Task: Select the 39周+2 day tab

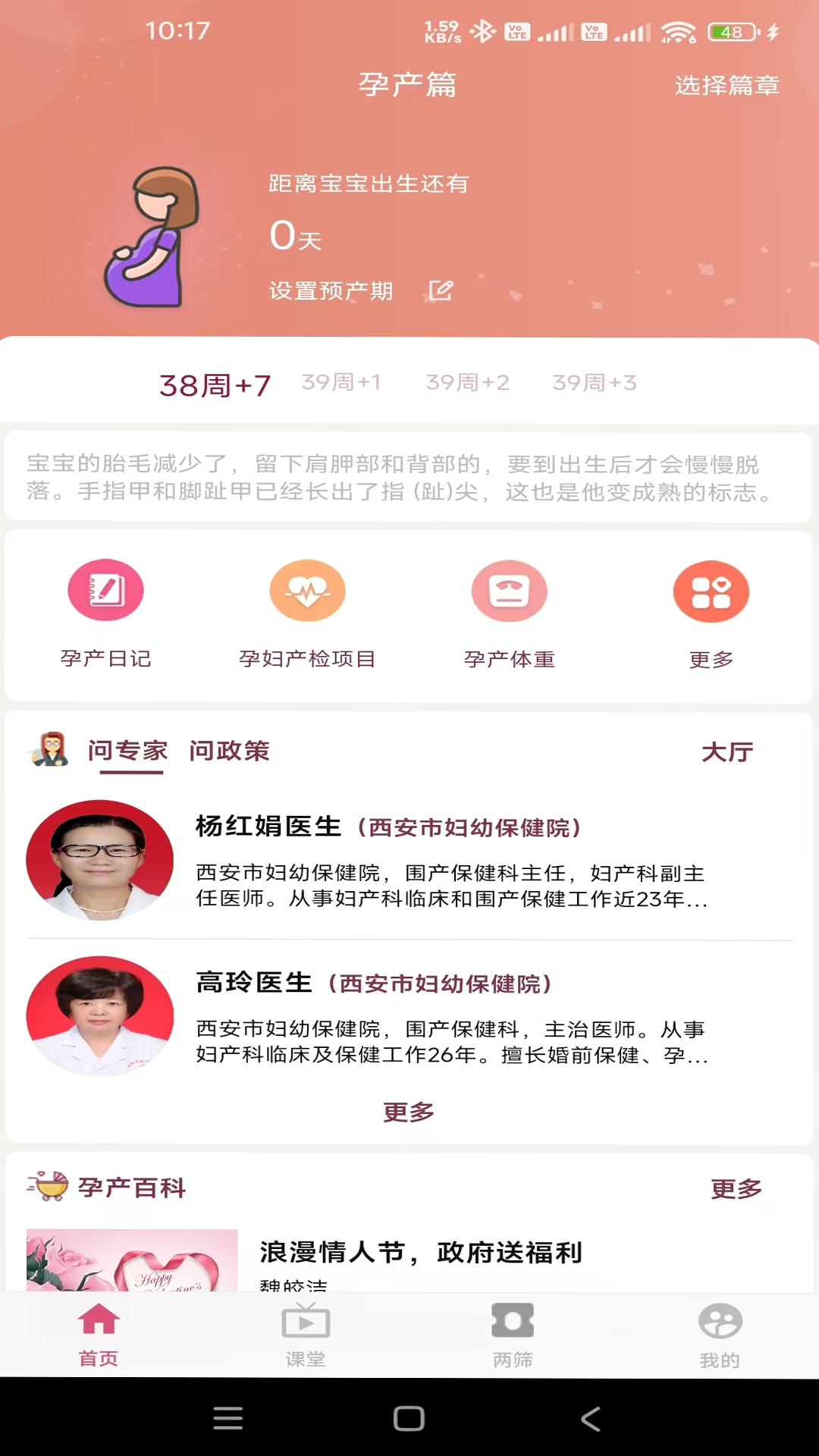Action: (467, 382)
